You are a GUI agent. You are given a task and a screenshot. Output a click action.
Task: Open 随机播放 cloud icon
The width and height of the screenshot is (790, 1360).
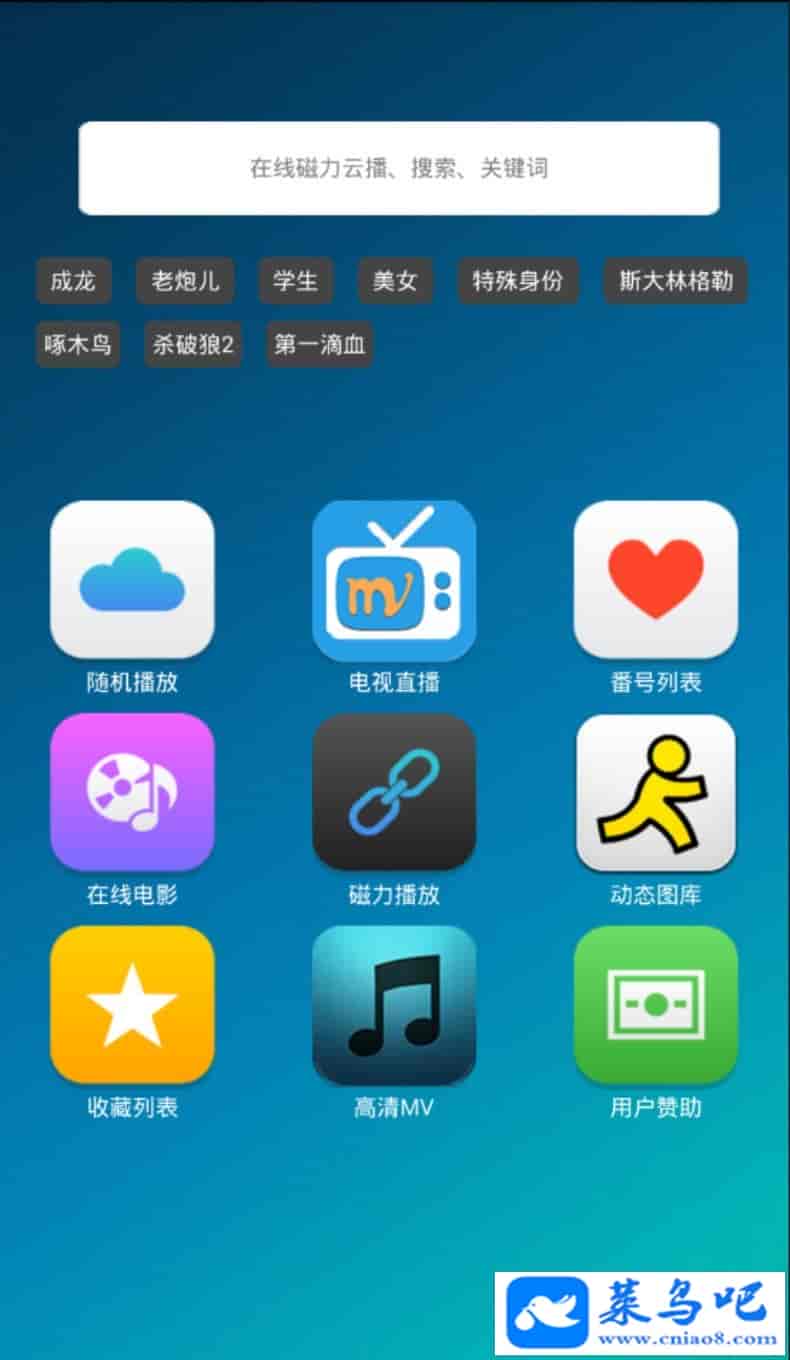coord(132,581)
